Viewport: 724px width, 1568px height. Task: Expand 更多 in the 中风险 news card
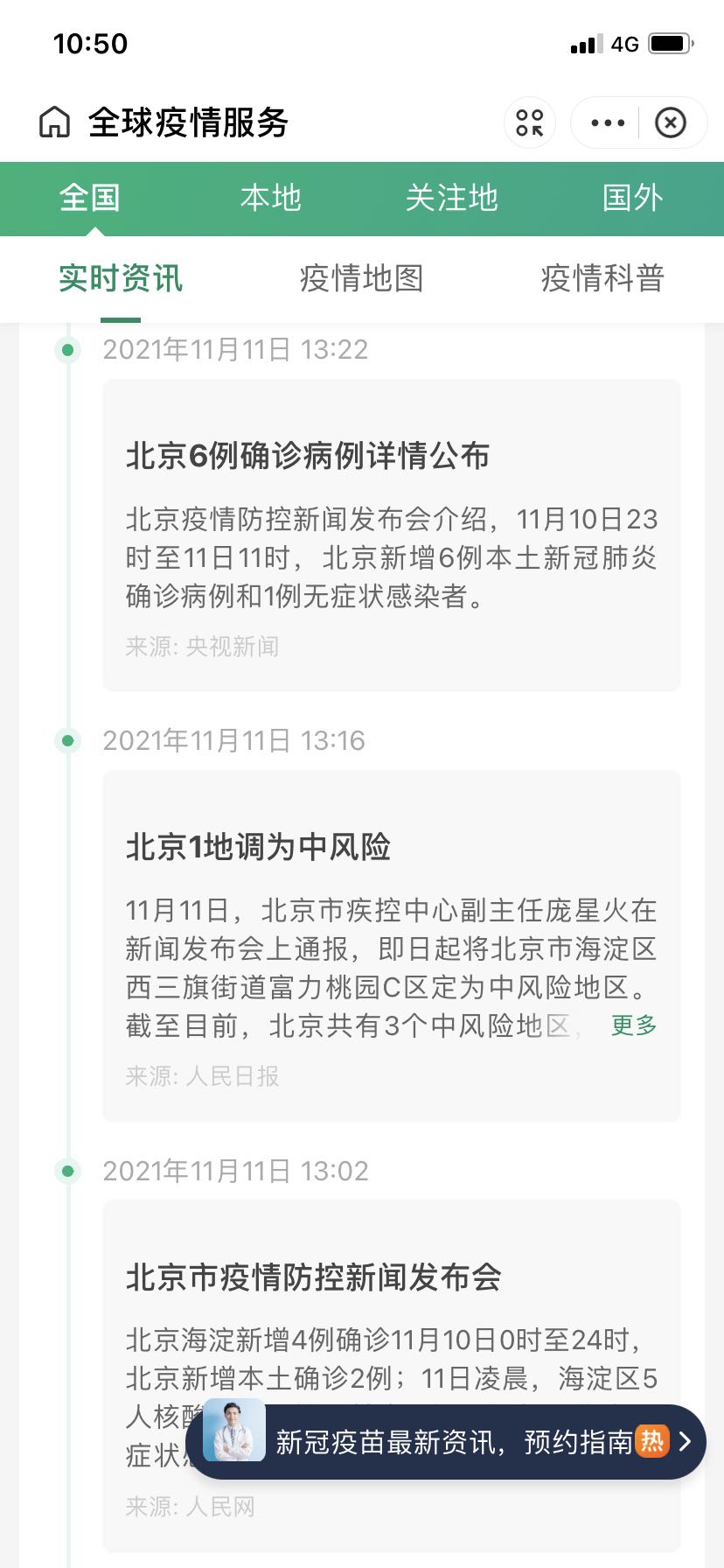pos(634,1025)
